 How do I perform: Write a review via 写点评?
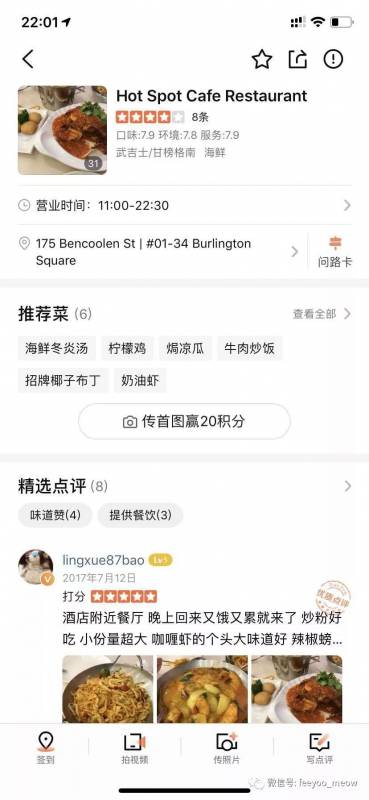319,747
